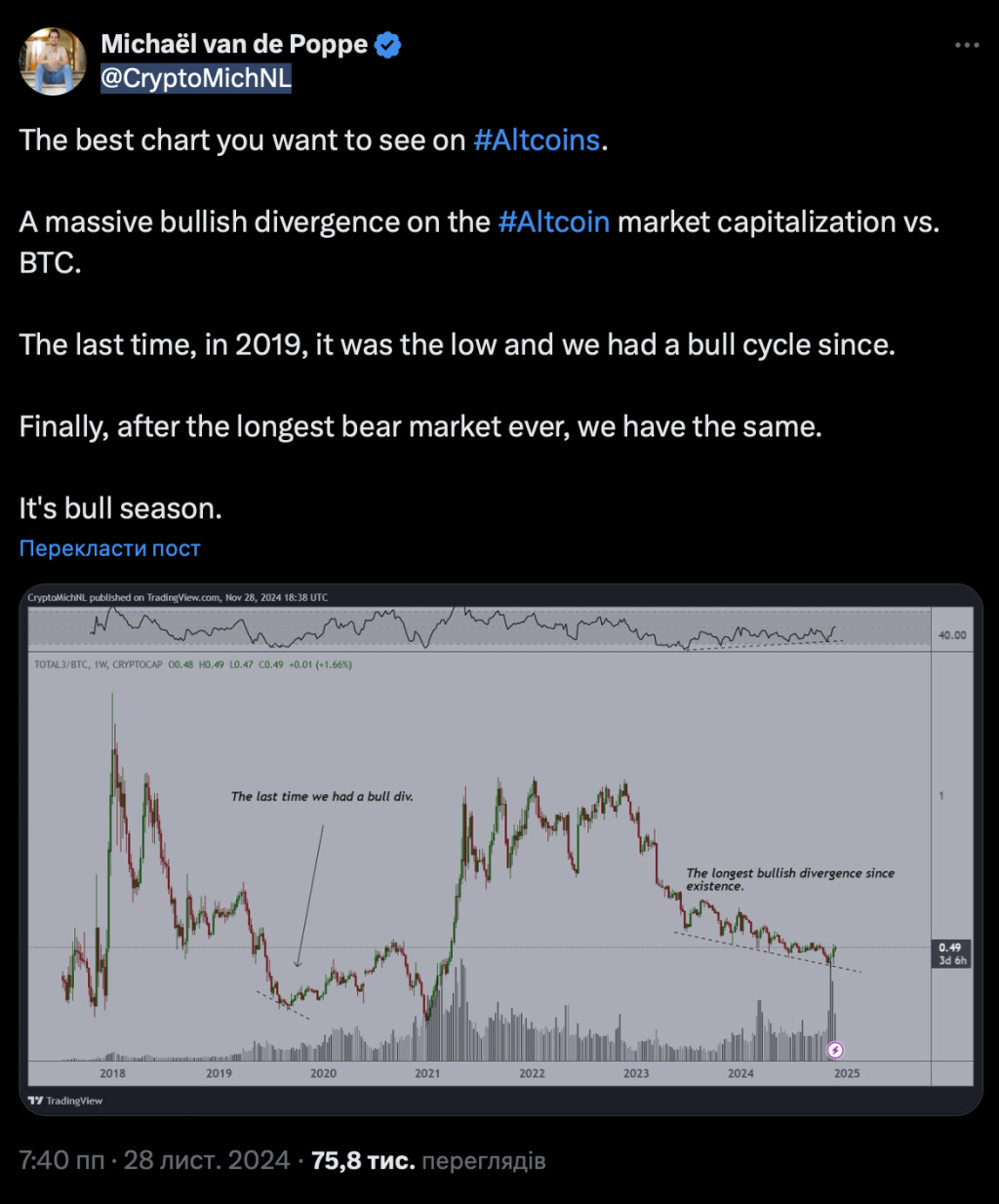Open the attached TradingView chart image
Viewport: 999px width, 1204px height.
499,849
